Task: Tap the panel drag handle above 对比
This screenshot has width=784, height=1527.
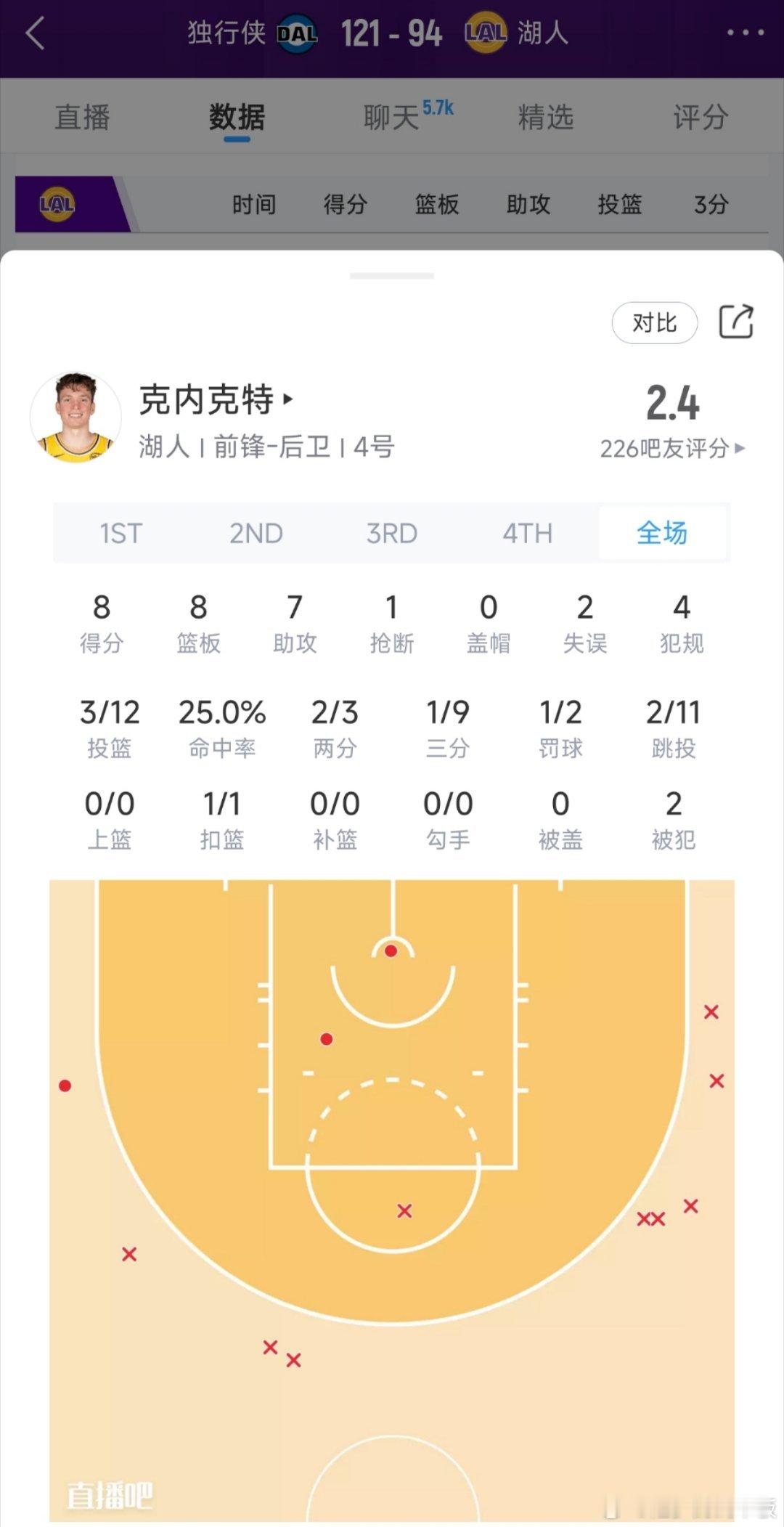Action: click(x=392, y=274)
